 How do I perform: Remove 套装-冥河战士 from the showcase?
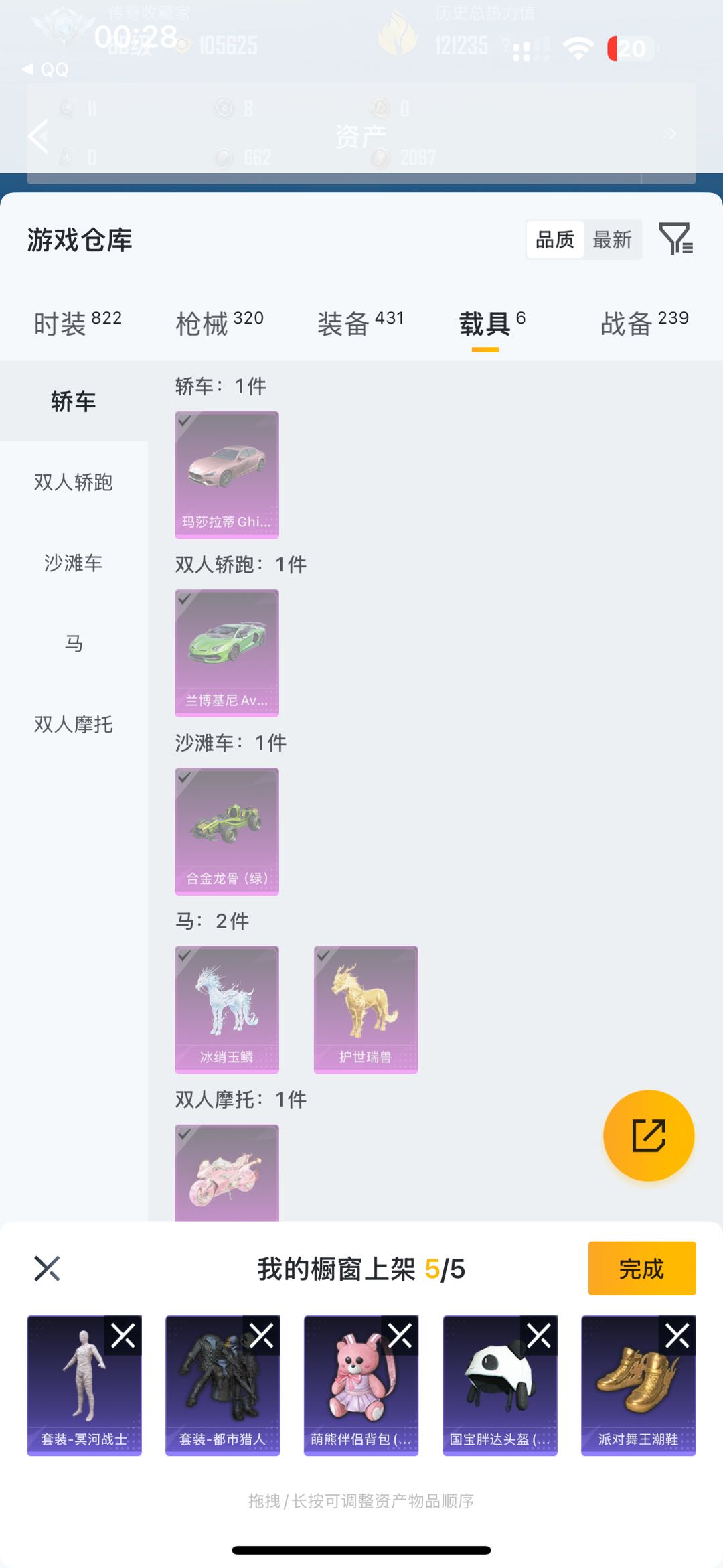click(x=123, y=1336)
